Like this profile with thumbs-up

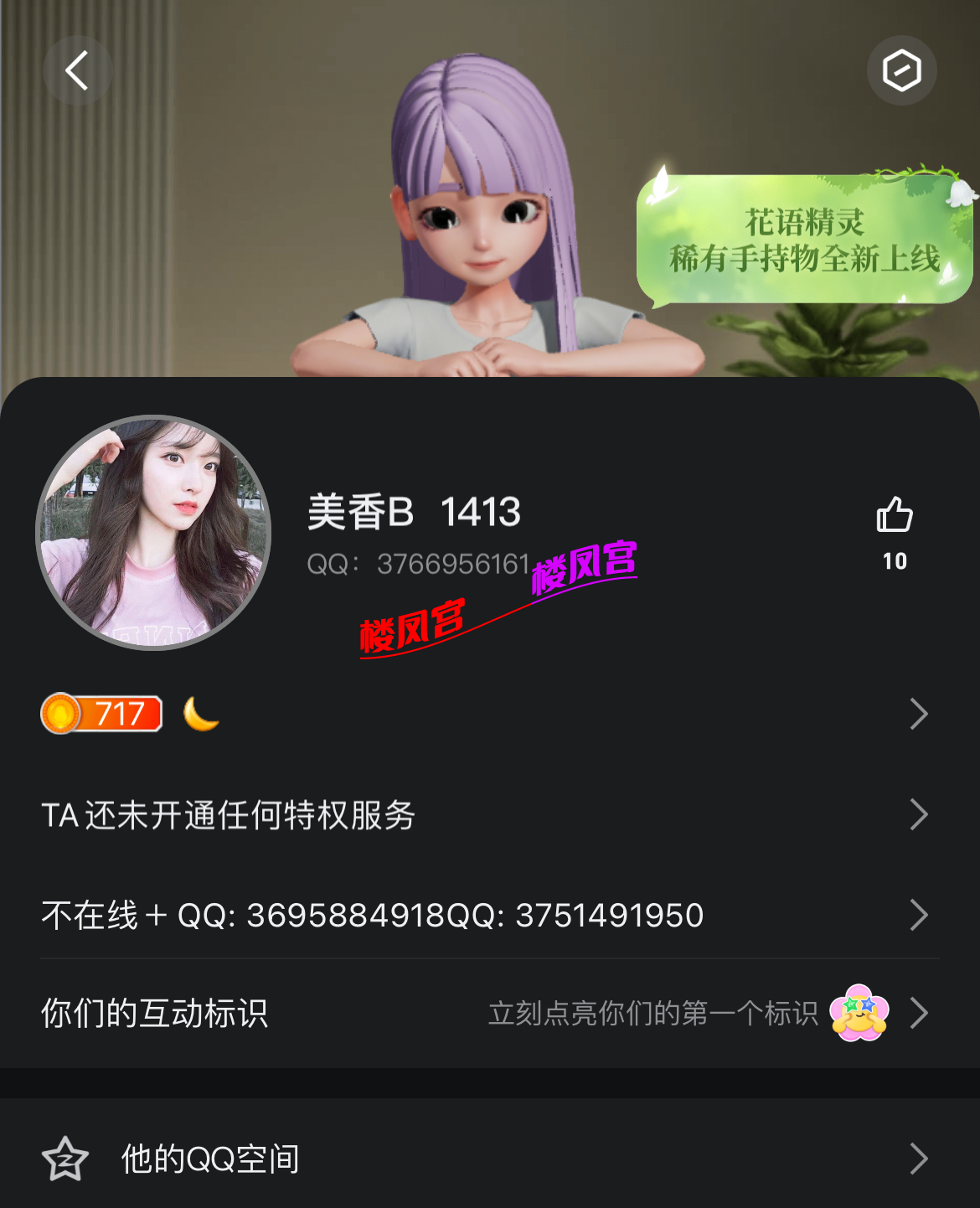point(894,515)
